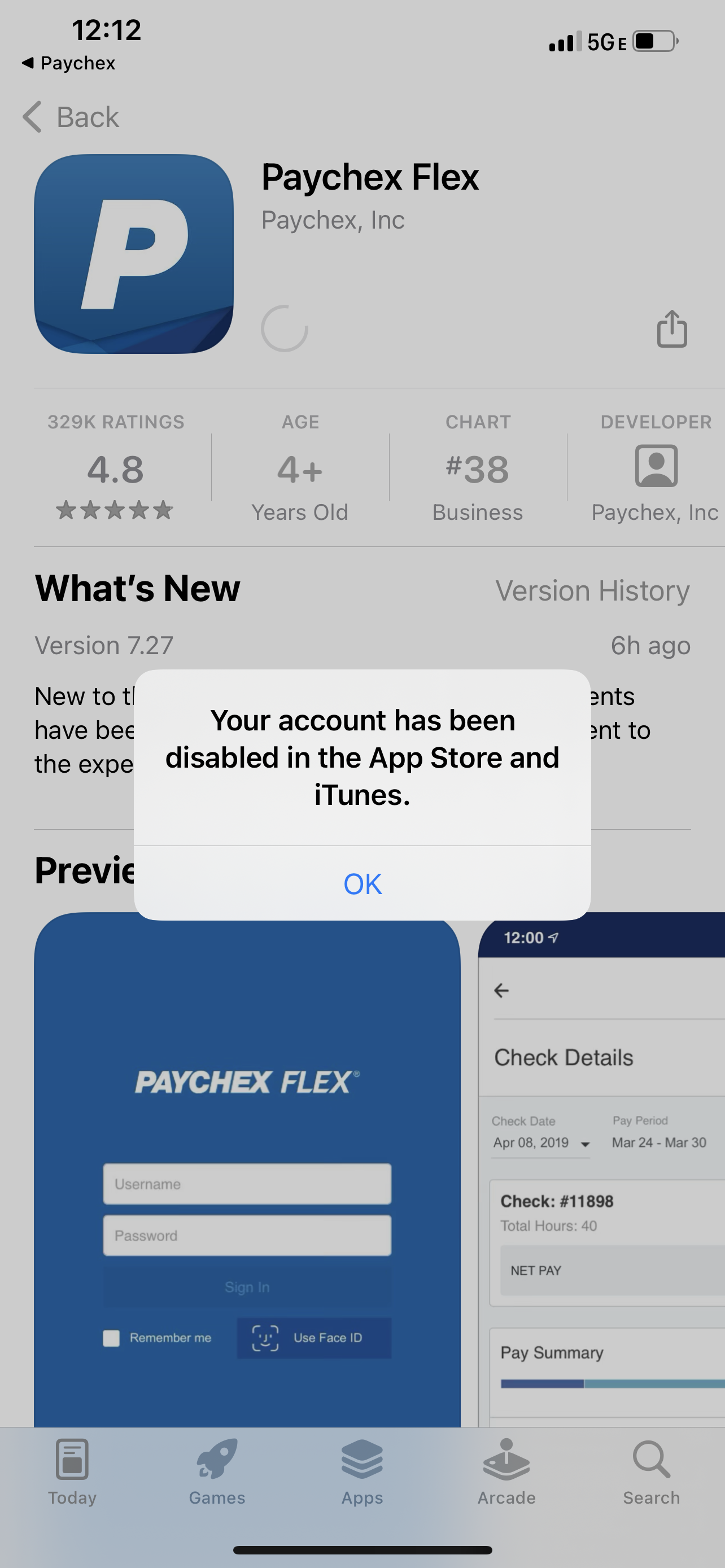Open the Paychex Flex login preview screenshot
Image resolution: width=725 pixels, height=1568 pixels.
coord(247,1170)
